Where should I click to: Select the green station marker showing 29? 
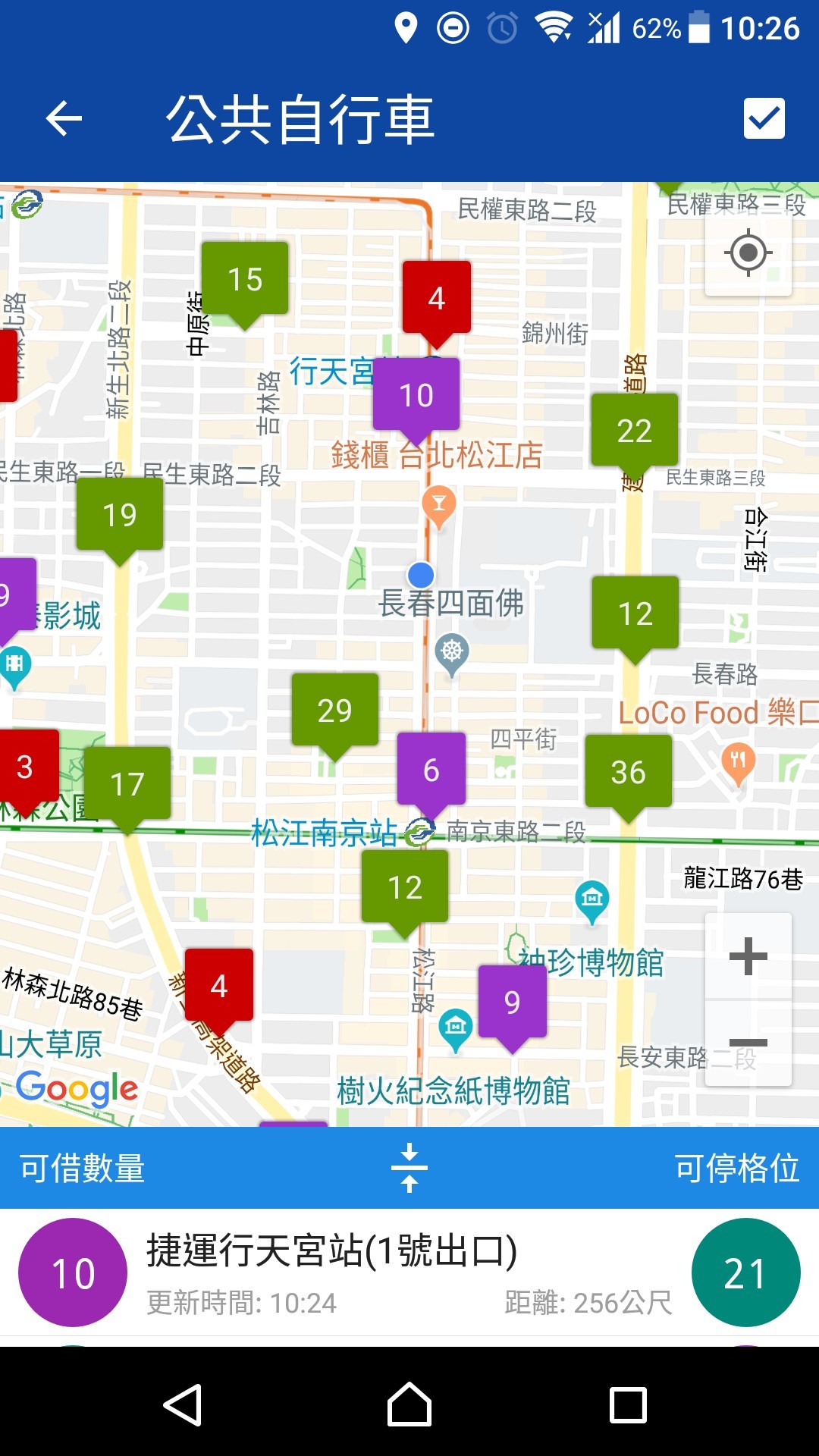click(334, 711)
